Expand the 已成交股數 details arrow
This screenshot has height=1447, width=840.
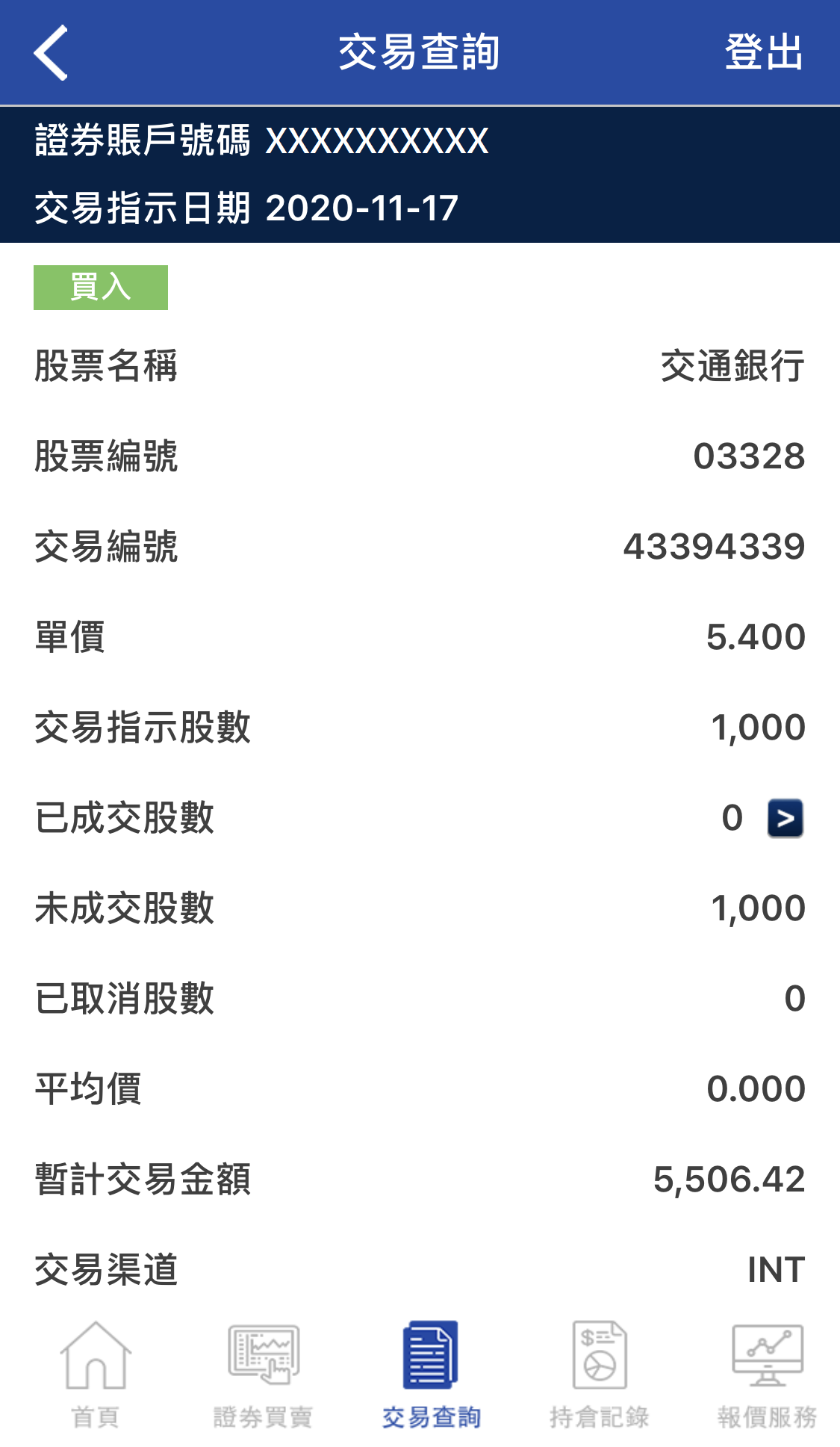tap(785, 818)
